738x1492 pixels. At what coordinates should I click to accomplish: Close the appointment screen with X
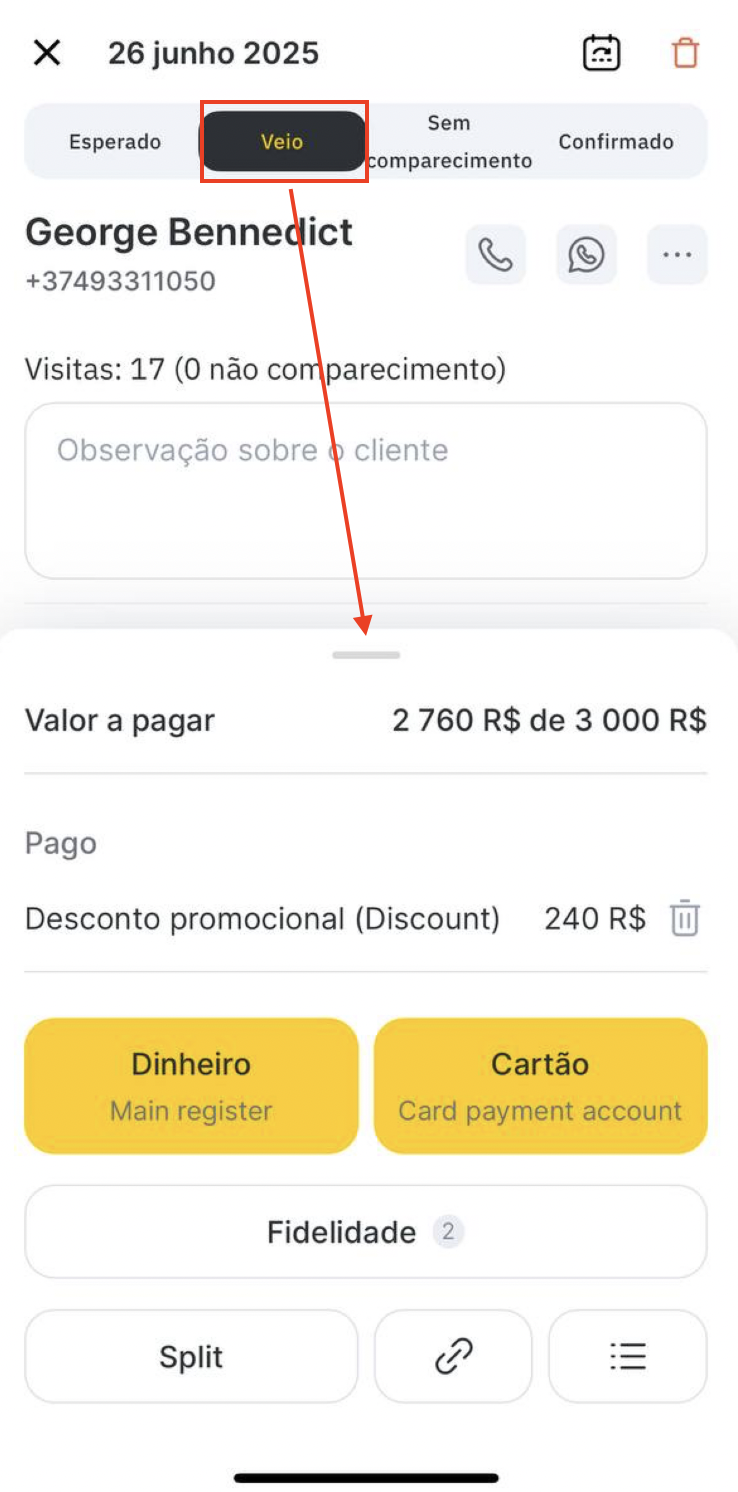47,53
